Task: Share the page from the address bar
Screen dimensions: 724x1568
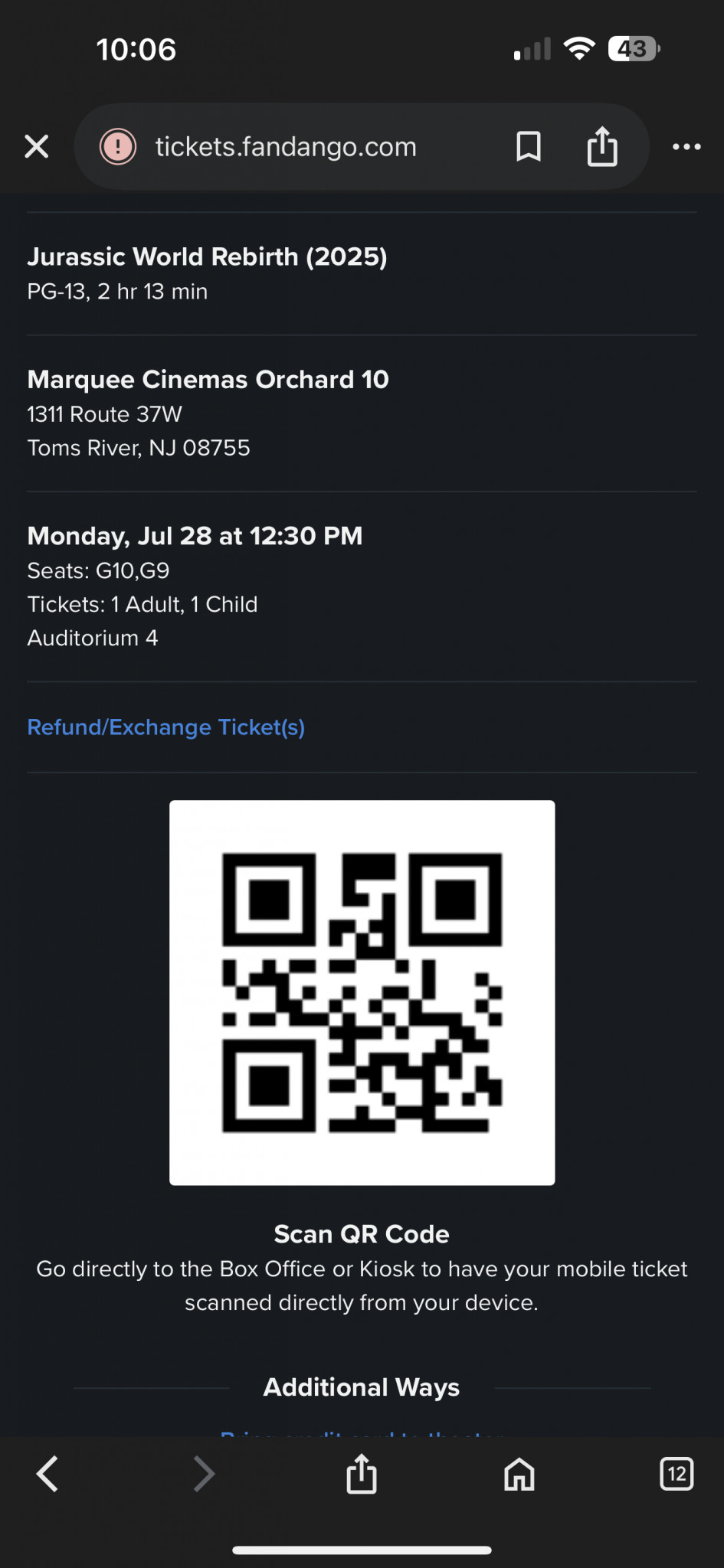Action: [602, 145]
